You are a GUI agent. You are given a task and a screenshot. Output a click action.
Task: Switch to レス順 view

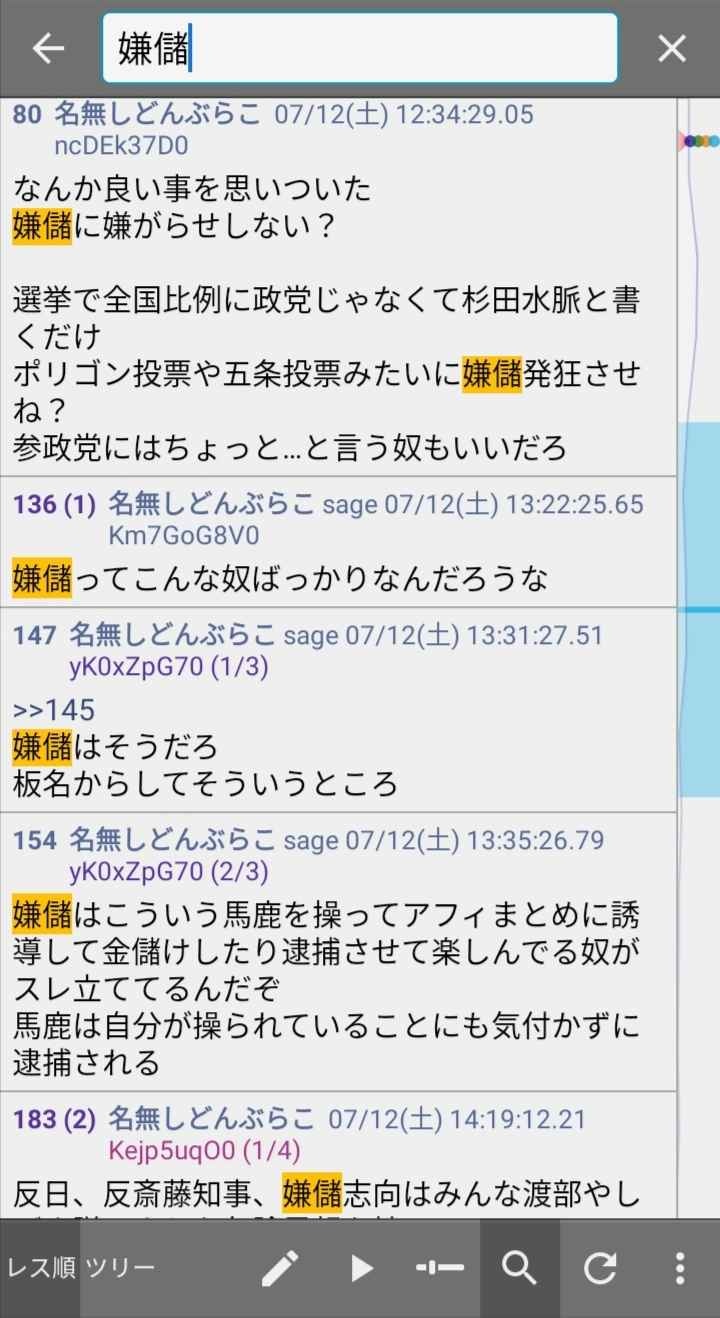(x=40, y=1269)
